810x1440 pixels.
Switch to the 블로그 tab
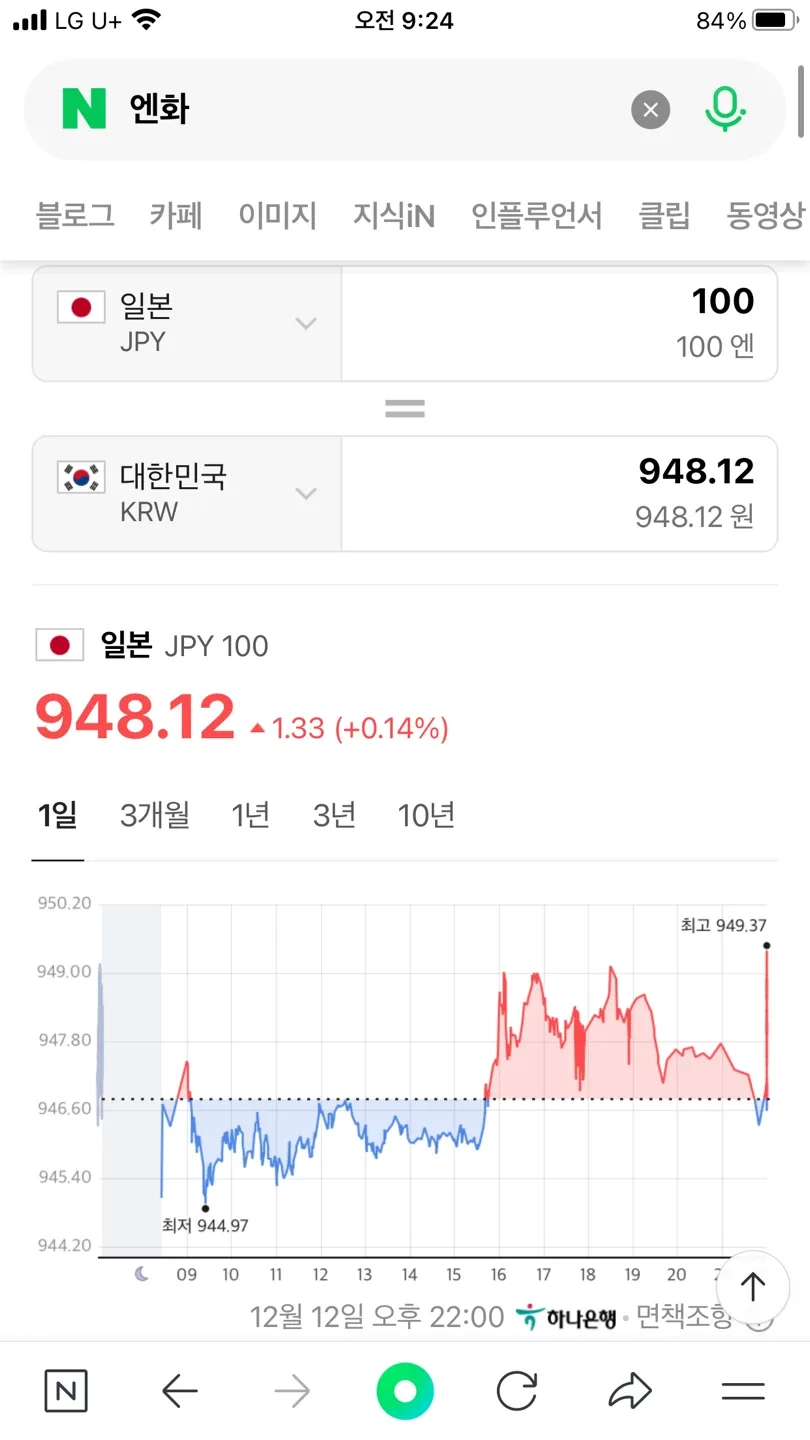tap(75, 215)
